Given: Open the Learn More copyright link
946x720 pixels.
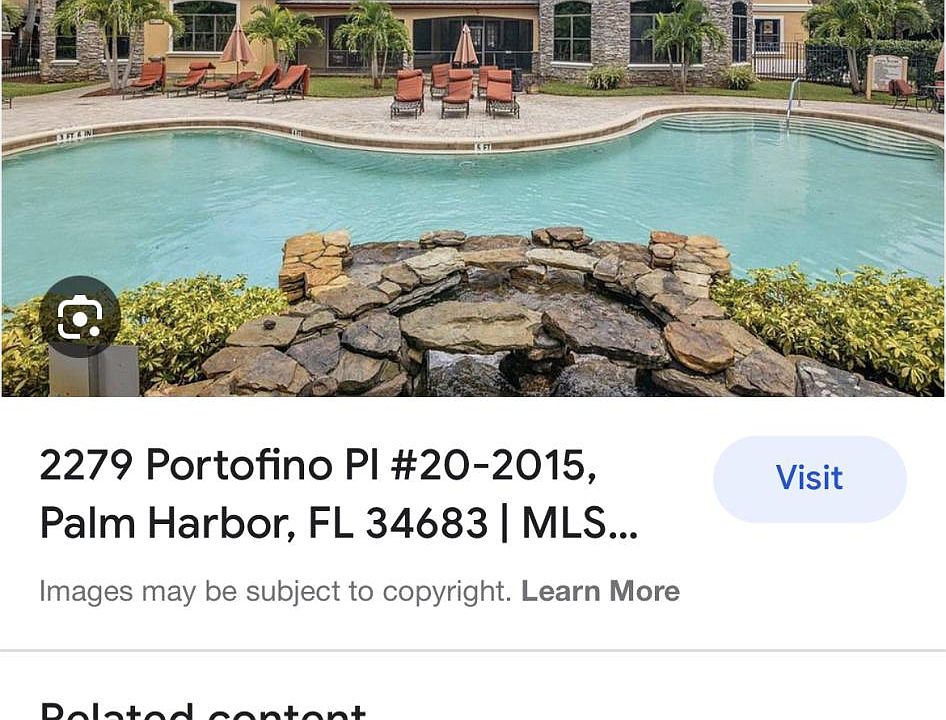Looking at the screenshot, I should tap(600, 591).
